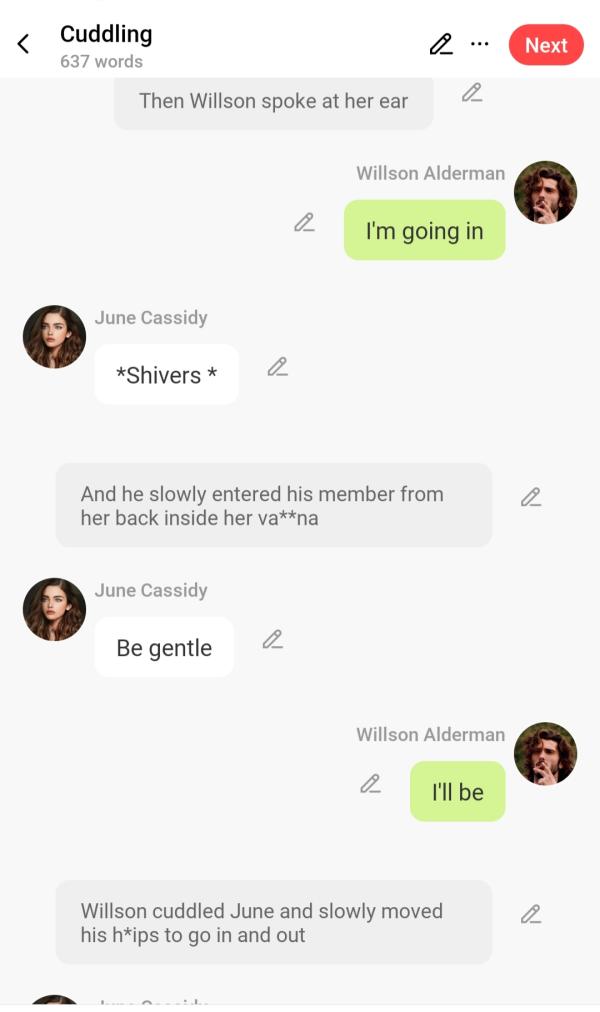Edit narration starting "Then Willson spoke"
The image size is (600, 1012).
(472, 93)
